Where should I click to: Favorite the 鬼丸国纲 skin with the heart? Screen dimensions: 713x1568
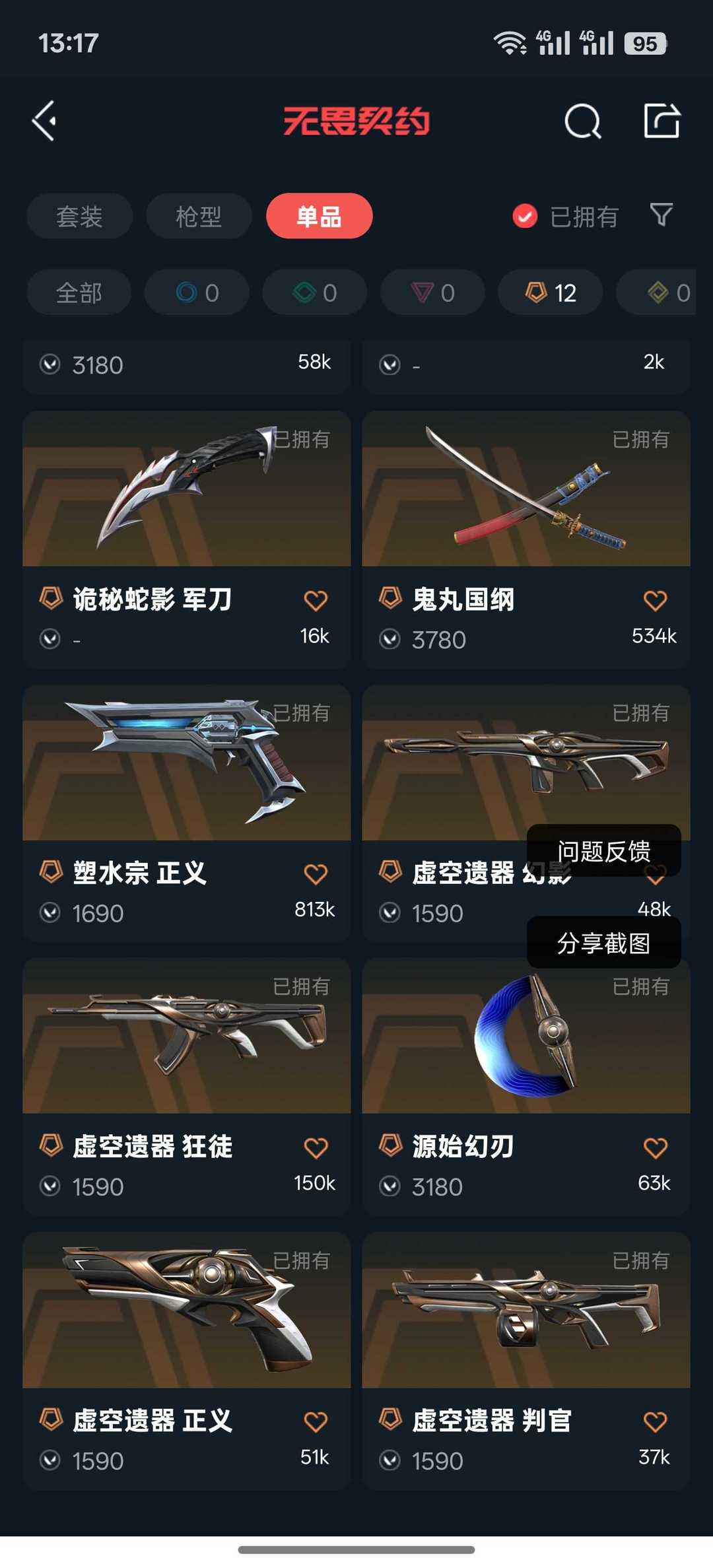click(x=655, y=600)
